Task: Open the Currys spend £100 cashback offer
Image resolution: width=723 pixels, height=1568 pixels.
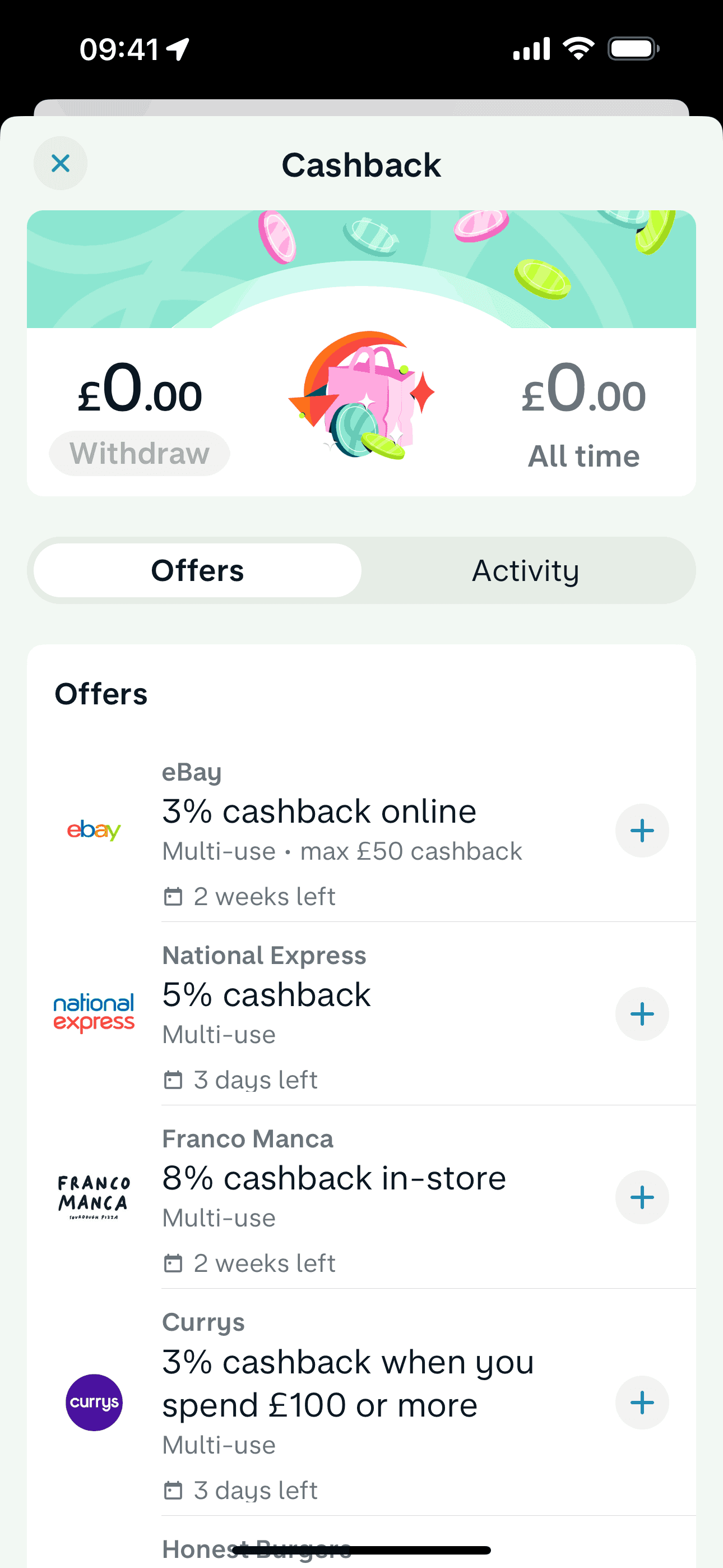Action: (x=348, y=1382)
